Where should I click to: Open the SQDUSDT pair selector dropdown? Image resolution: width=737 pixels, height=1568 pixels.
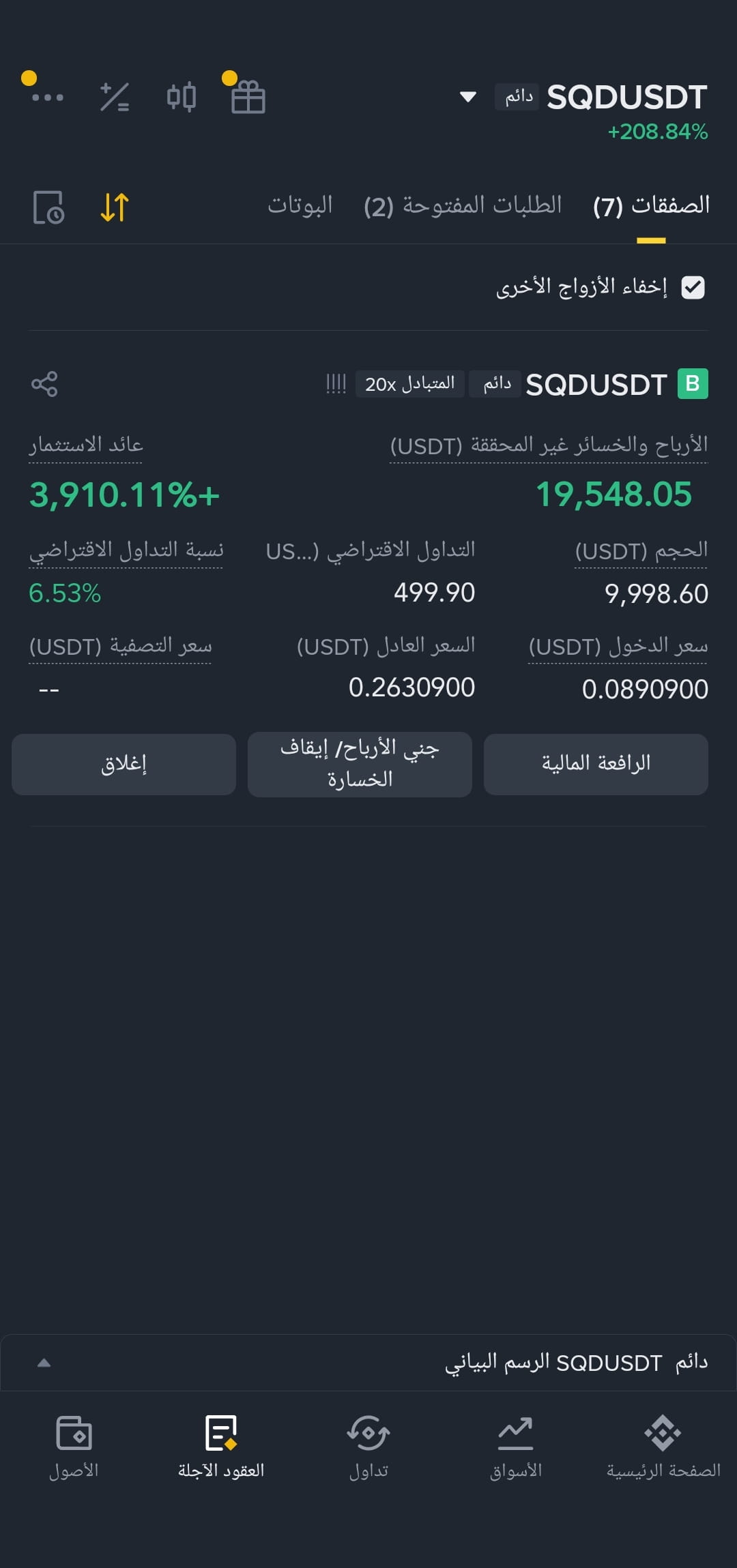468,98
